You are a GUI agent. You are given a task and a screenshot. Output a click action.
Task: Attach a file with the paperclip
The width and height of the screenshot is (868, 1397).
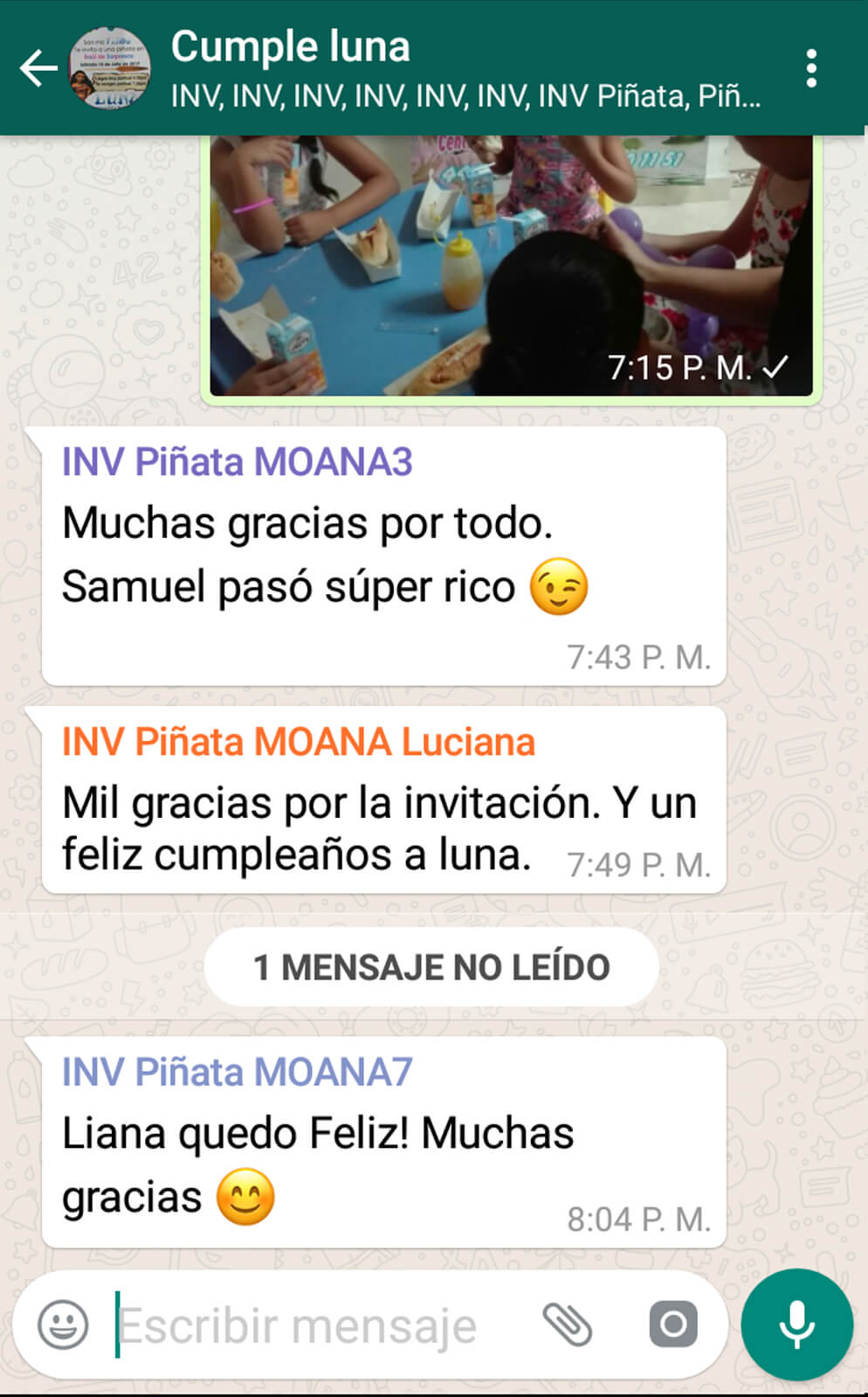point(568,1324)
